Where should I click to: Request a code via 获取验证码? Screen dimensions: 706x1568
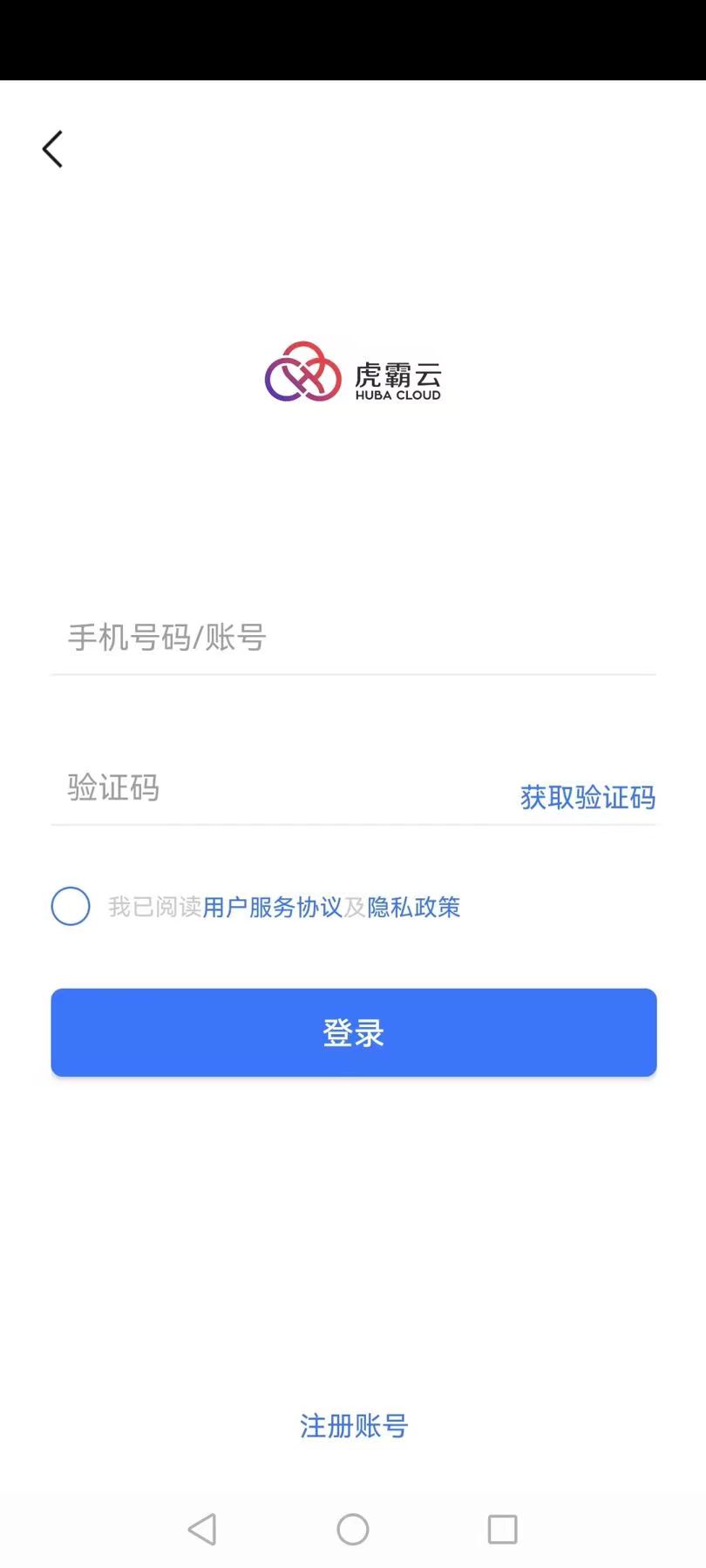587,797
